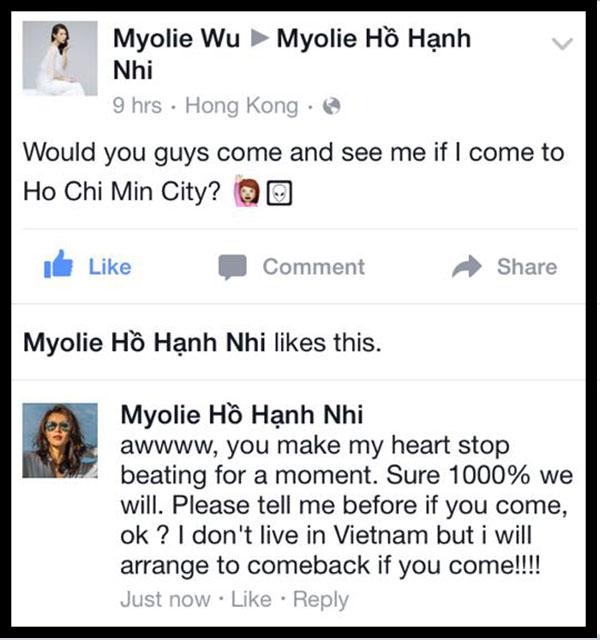
Task: Reply to the 'awwww' comment
Action: point(322,599)
